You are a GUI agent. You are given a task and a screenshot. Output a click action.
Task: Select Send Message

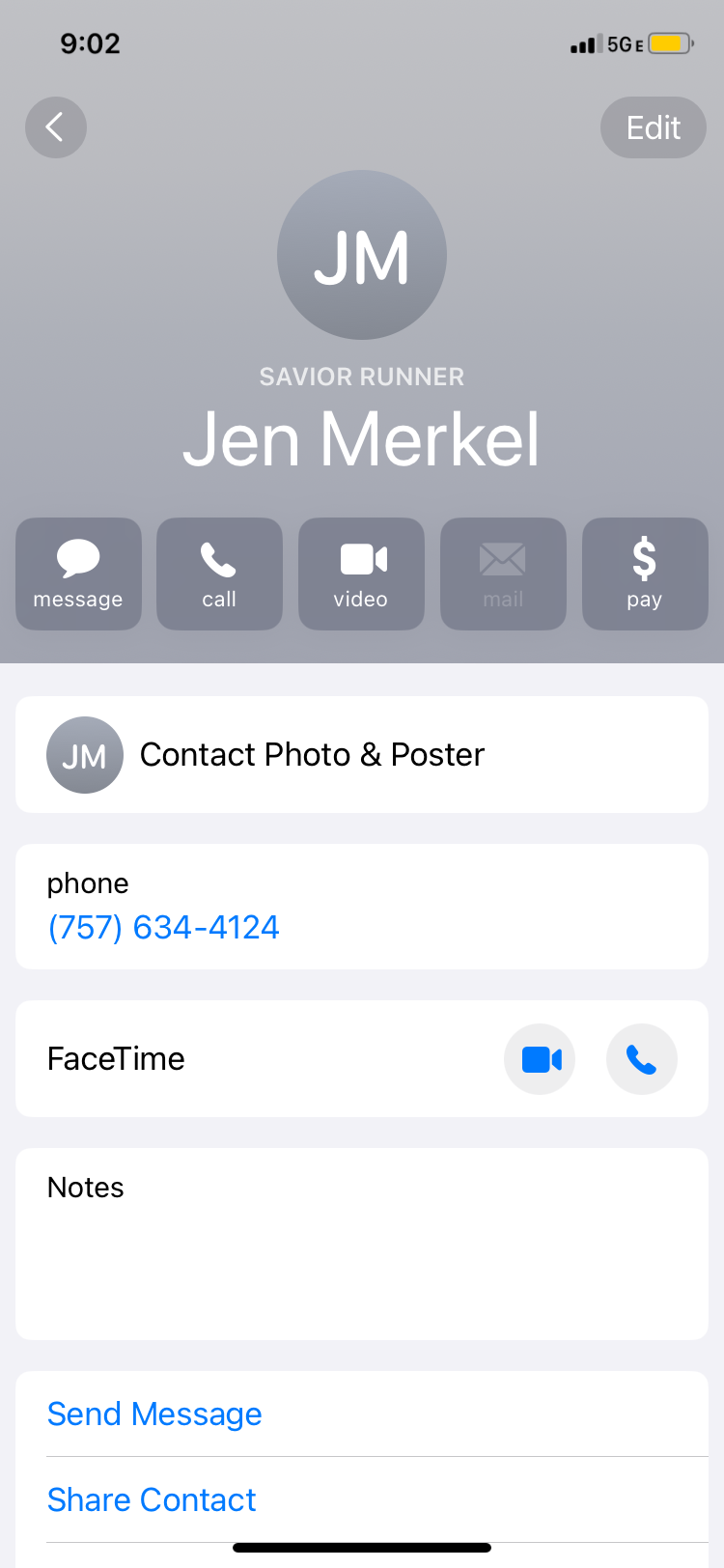pyautogui.click(x=154, y=1414)
